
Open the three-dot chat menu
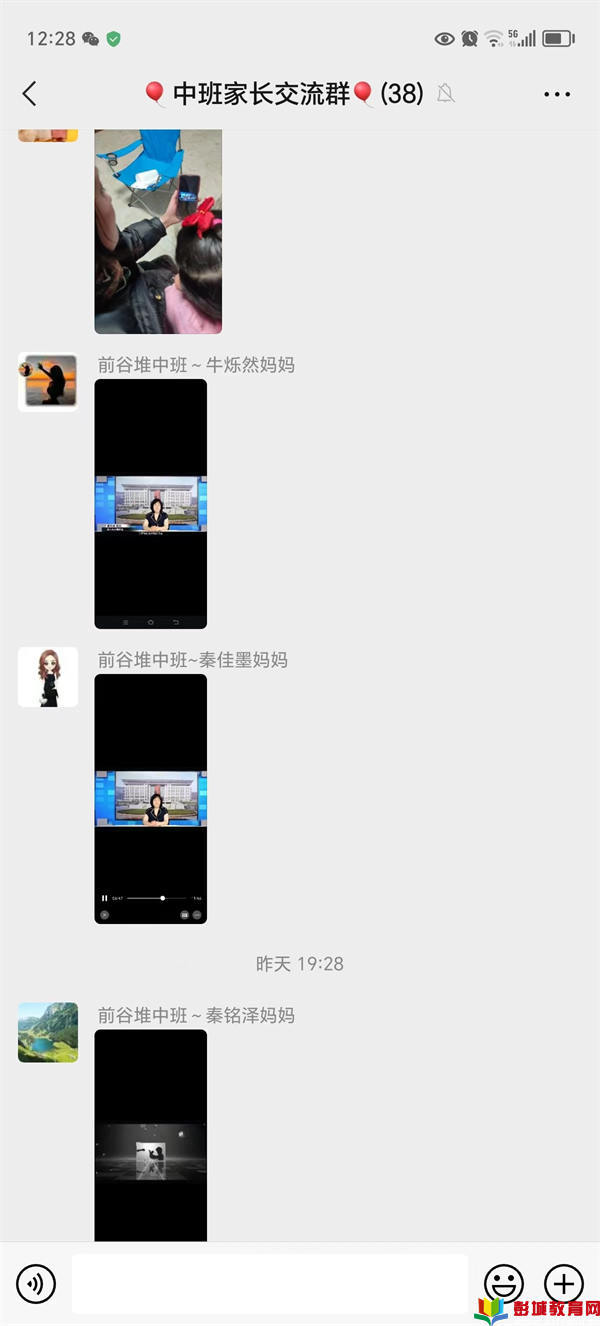[x=557, y=94]
